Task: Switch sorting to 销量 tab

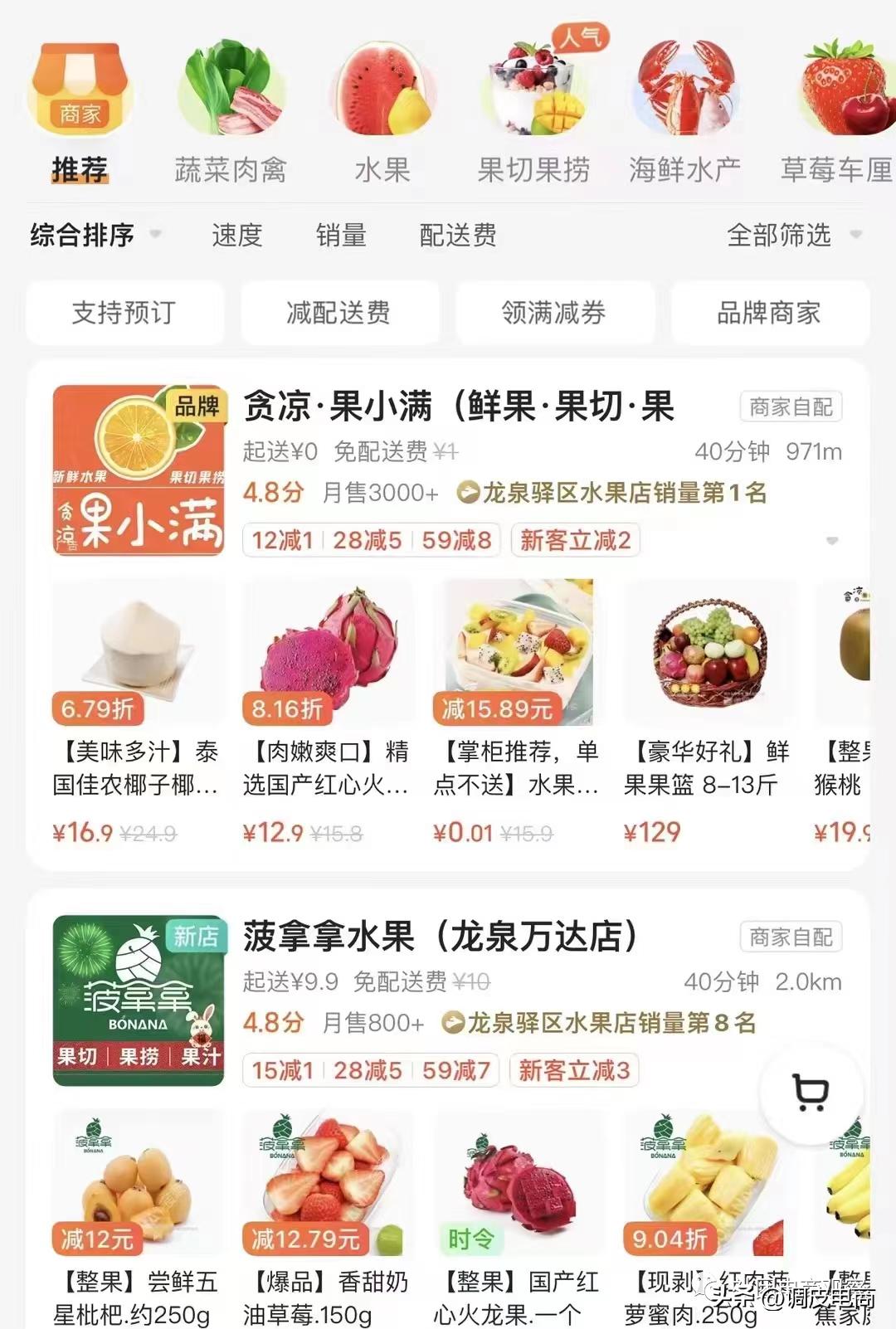Action: pos(343,236)
